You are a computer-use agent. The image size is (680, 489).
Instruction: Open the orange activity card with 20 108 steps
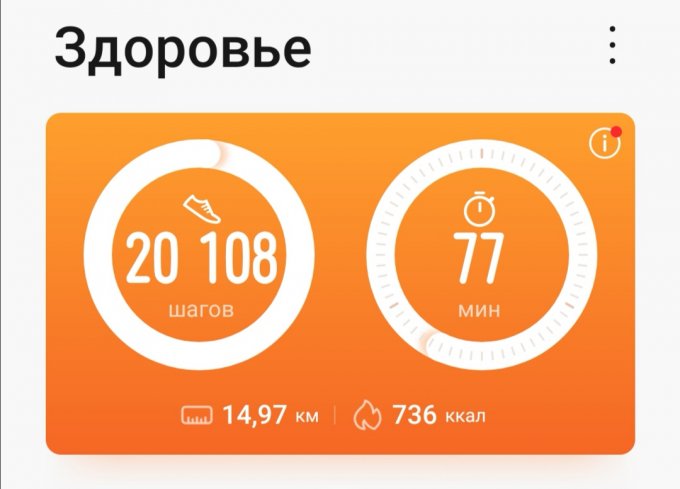[340, 283]
